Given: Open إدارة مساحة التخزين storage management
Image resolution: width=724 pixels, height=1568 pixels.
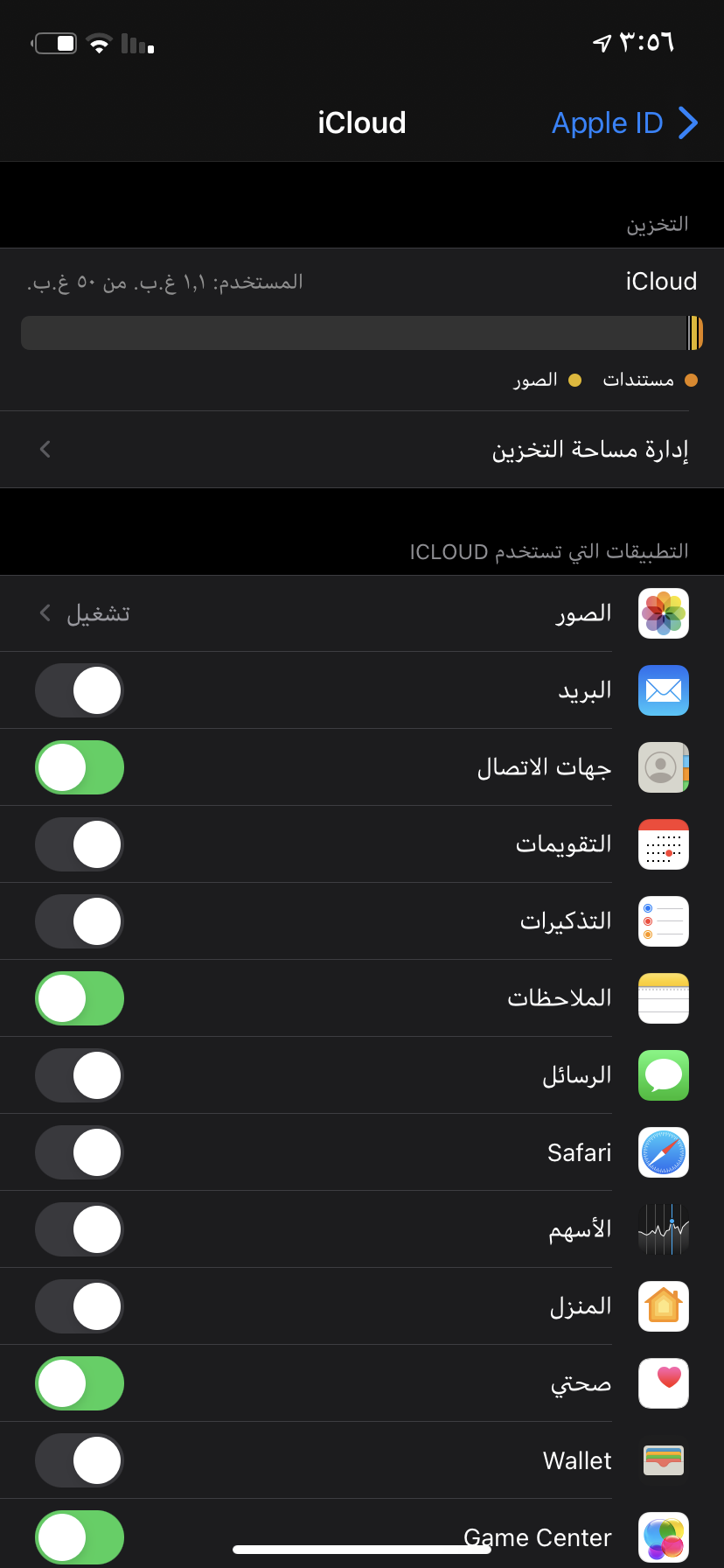Looking at the screenshot, I should point(362,450).
